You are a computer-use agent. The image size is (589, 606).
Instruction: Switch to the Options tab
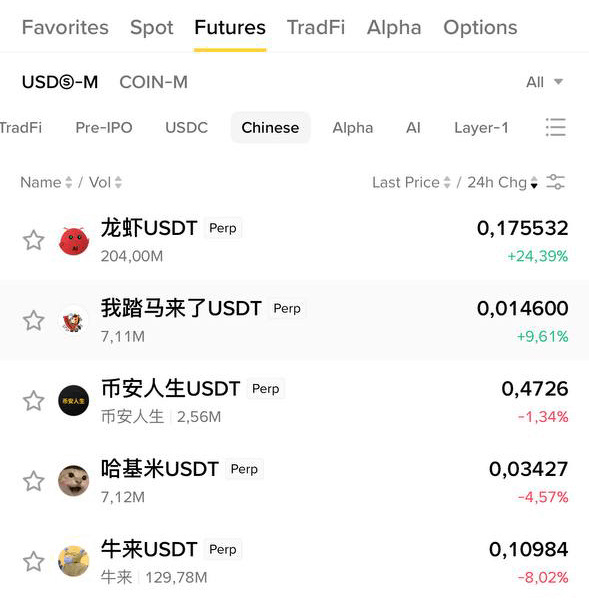coord(480,28)
